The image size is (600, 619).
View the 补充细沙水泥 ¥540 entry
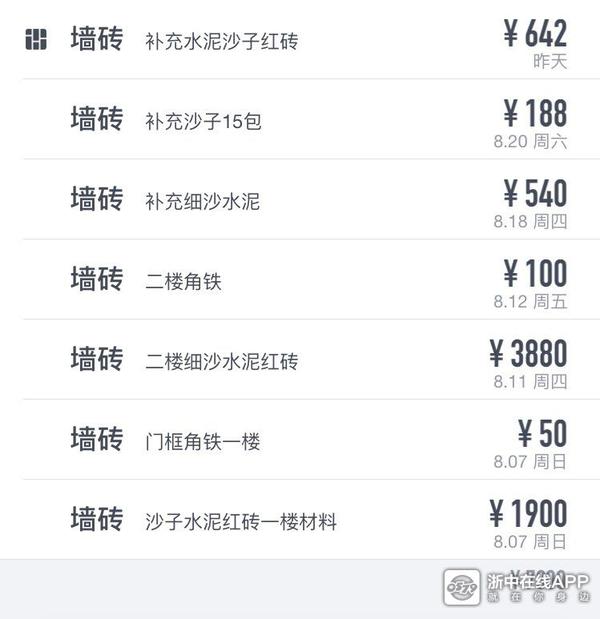[x=300, y=200]
